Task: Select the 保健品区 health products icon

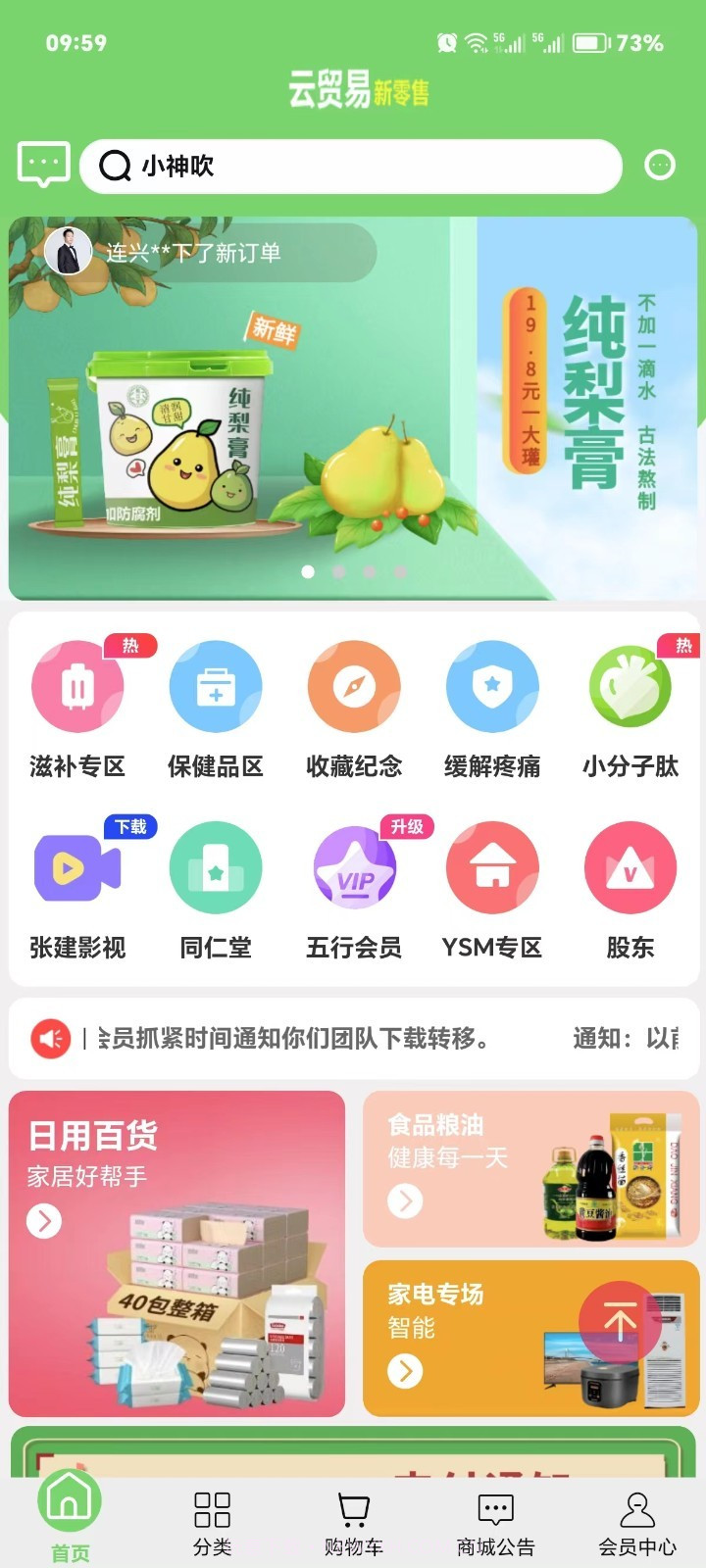Action: [x=216, y=686]
